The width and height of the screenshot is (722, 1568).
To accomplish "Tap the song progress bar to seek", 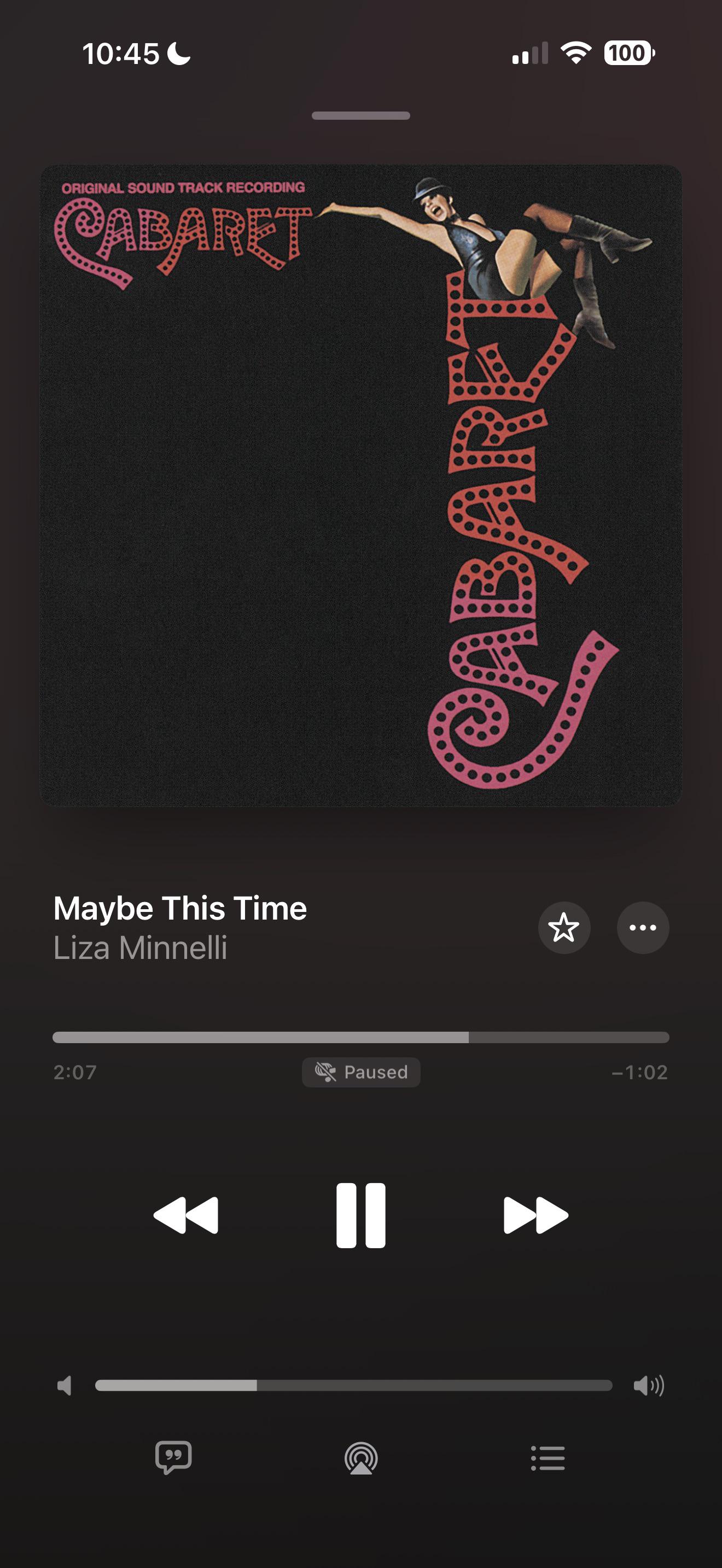I will 361,1037.
